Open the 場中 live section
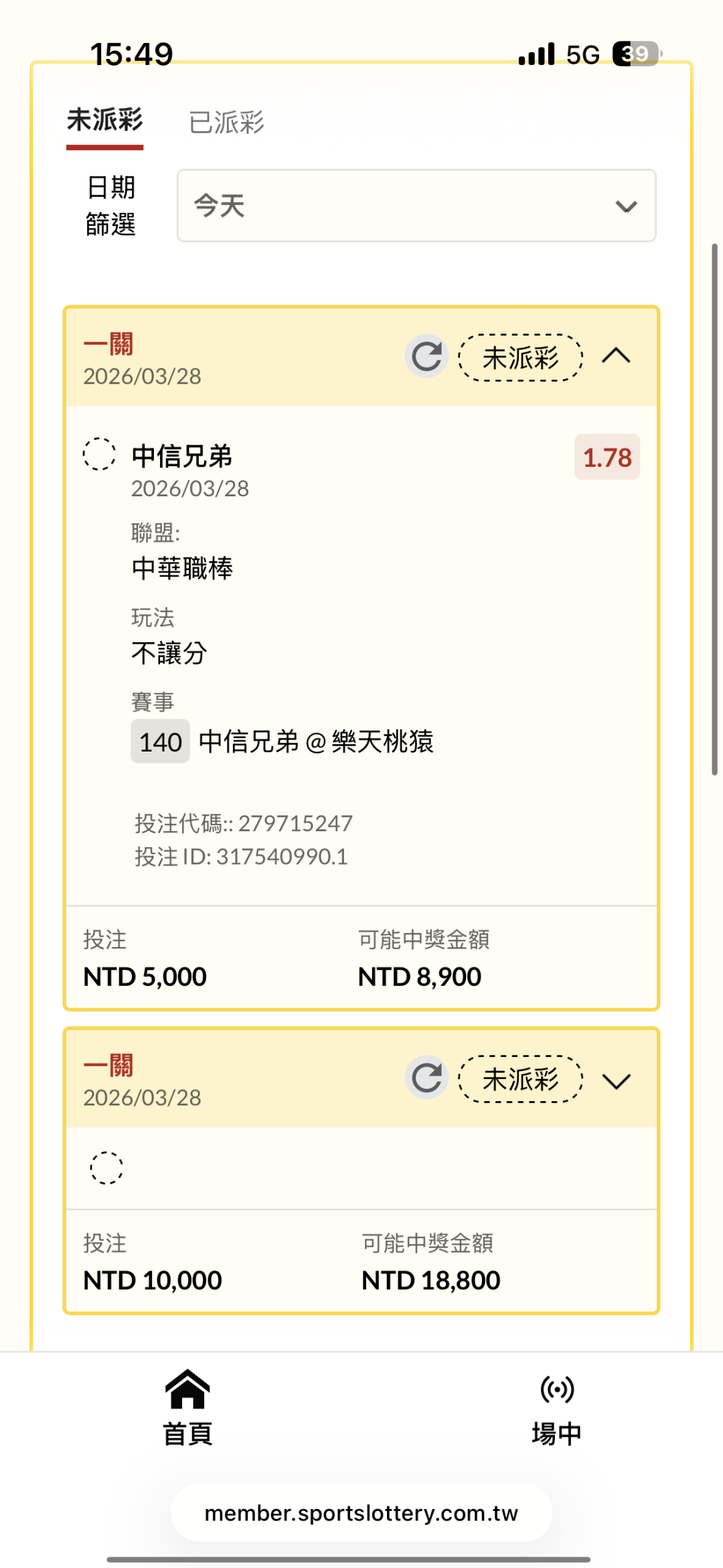723x1568 pixels. 557,1411
